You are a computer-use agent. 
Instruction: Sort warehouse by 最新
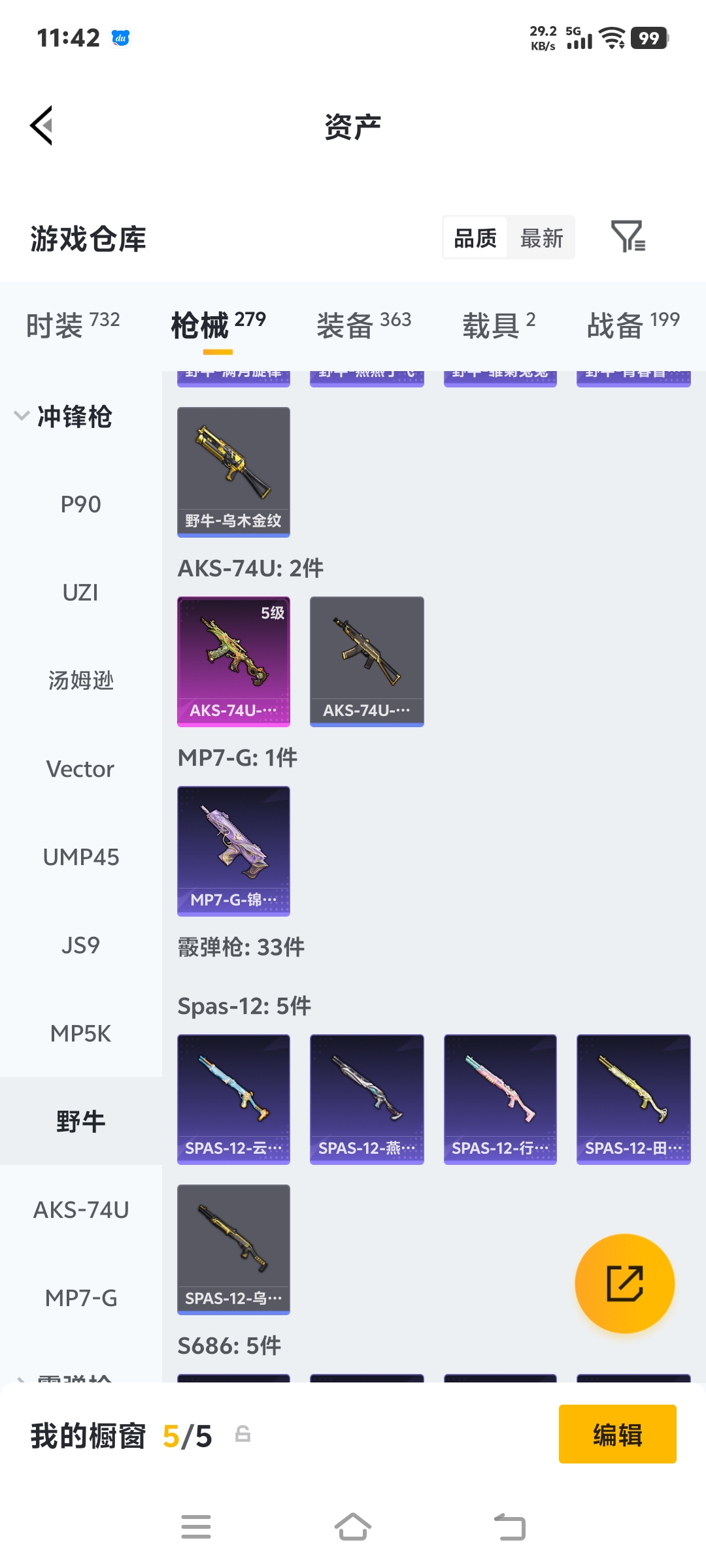coord(541,238)
